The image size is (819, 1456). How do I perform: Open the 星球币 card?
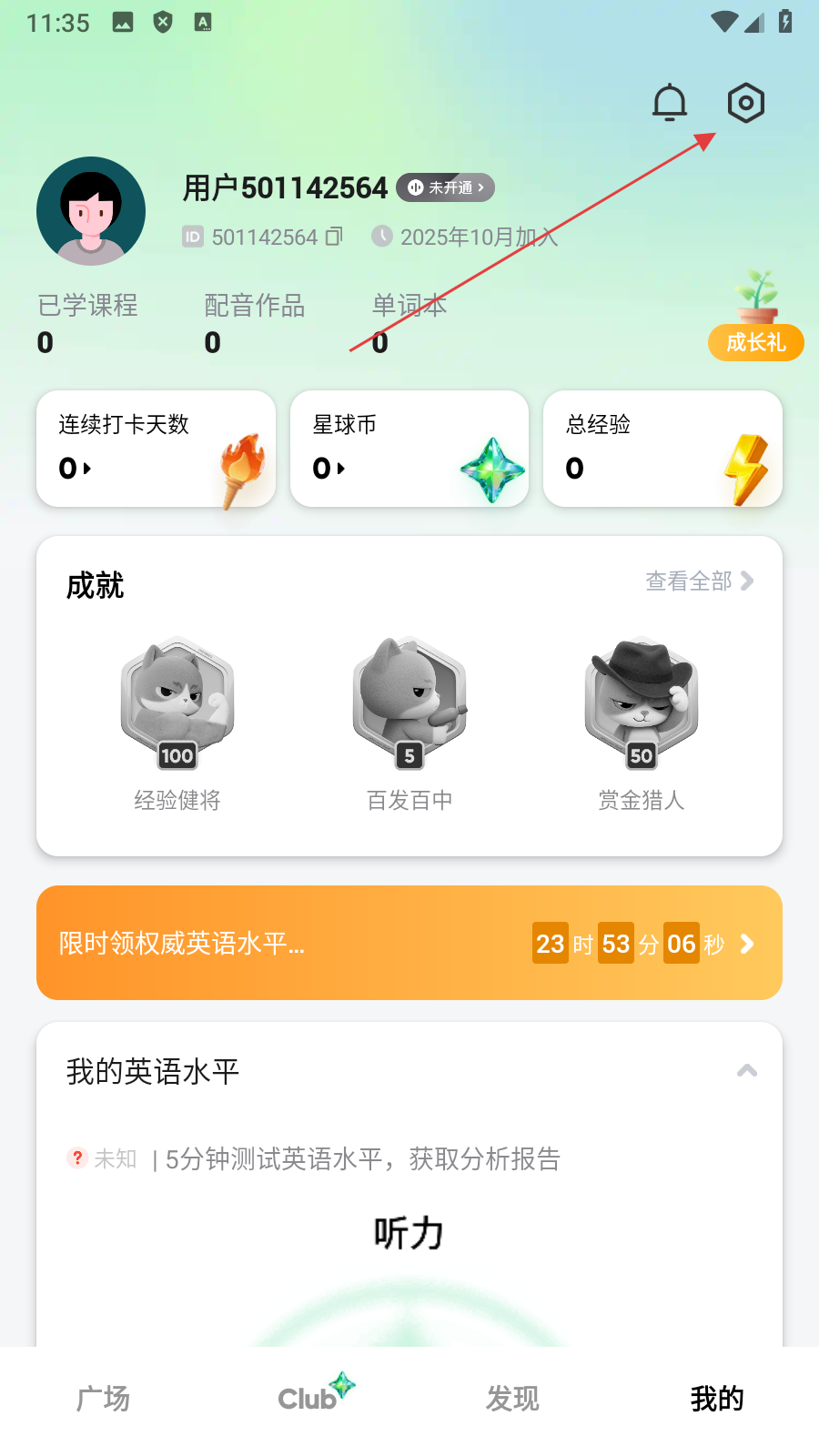[409, 449]
